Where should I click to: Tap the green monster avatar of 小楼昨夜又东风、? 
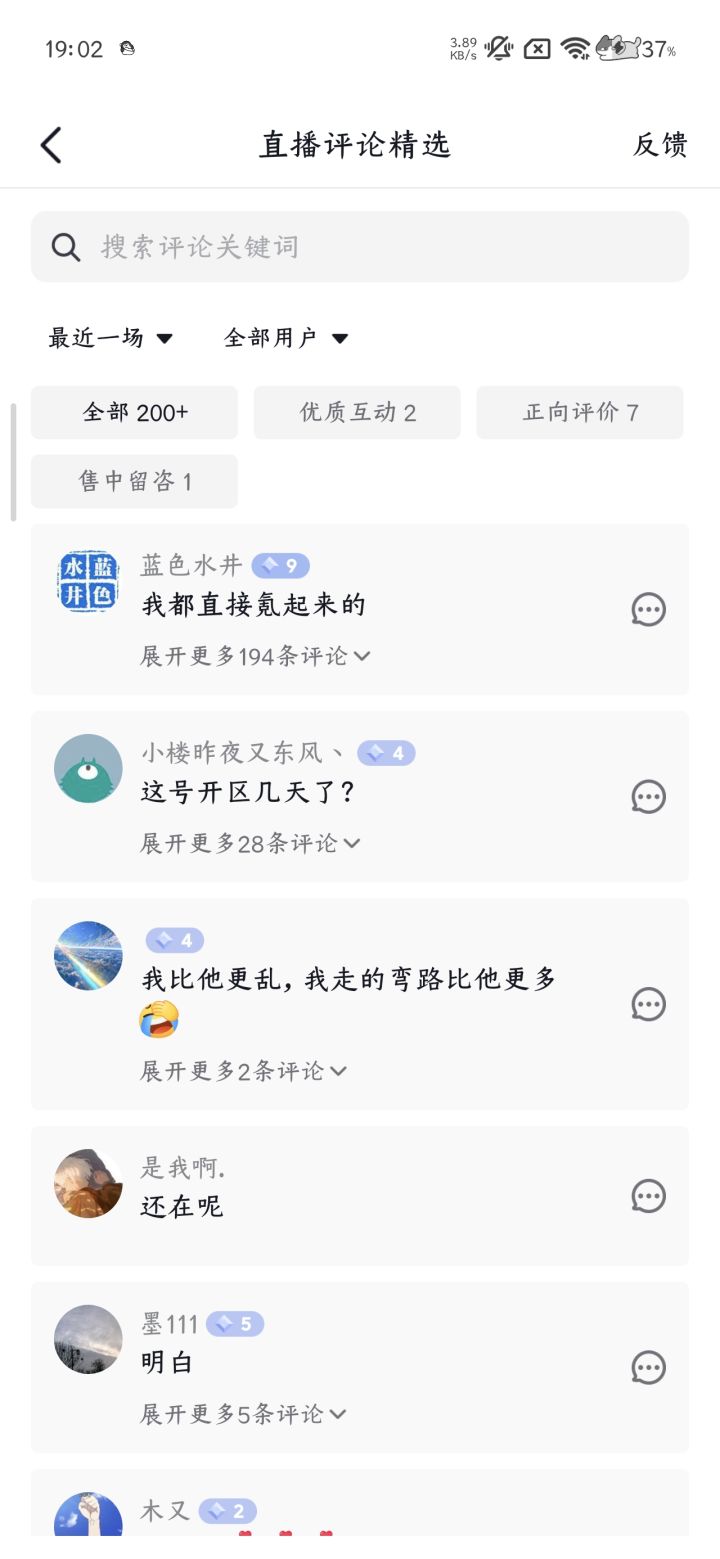[x=87, y=768]
